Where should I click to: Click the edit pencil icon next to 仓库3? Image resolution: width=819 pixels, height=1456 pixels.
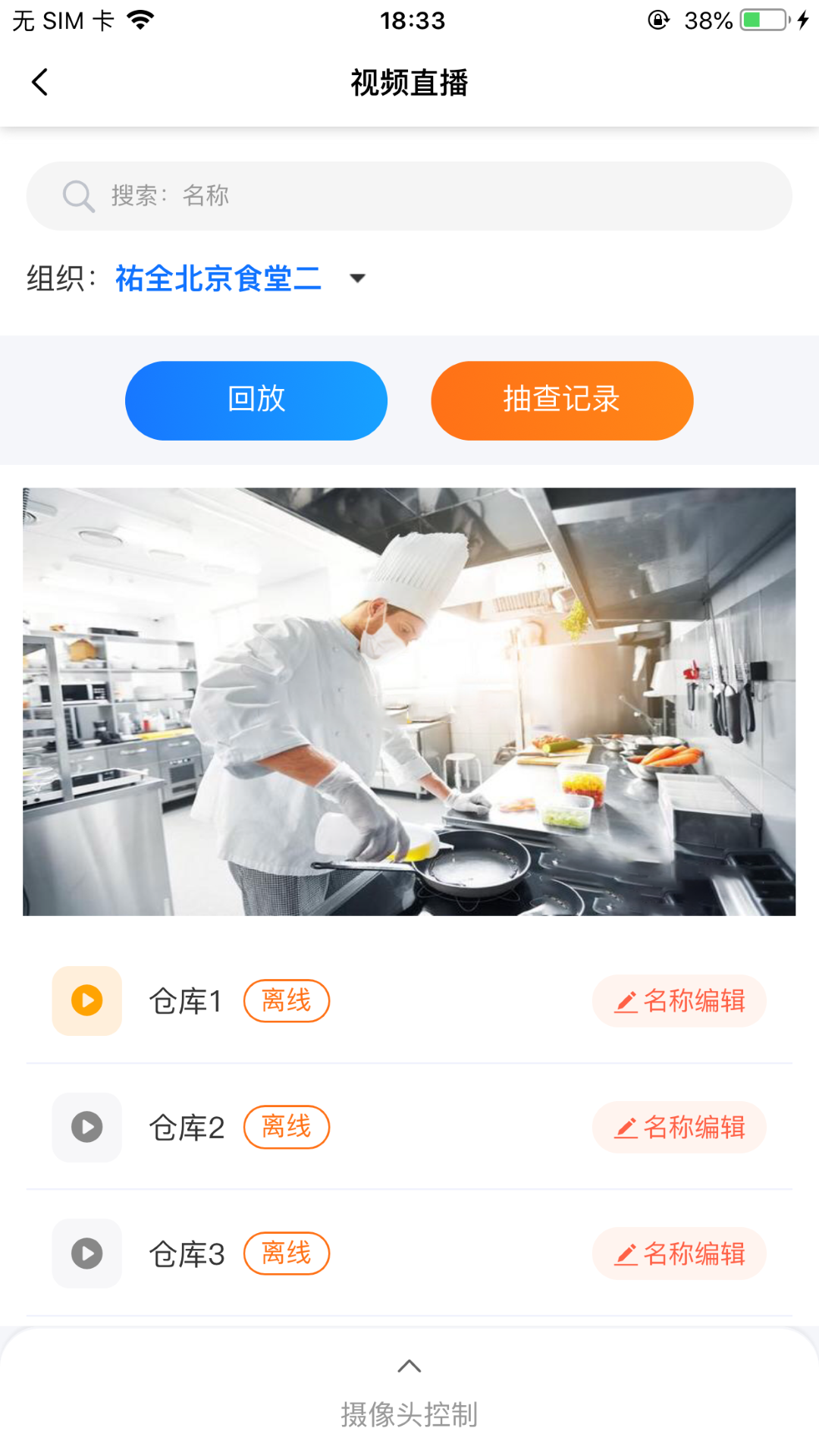(624, 1254)
